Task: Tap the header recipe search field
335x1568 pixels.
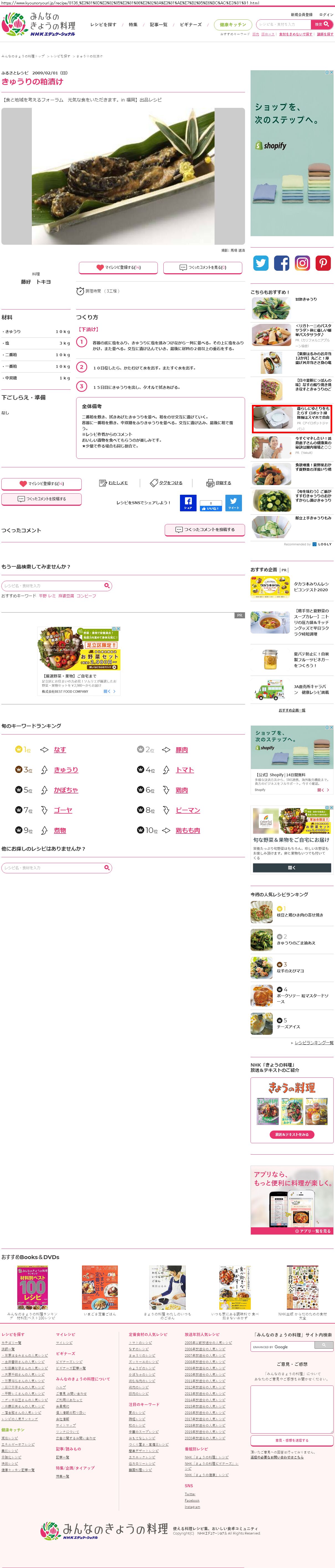Action: coord(283,24)
